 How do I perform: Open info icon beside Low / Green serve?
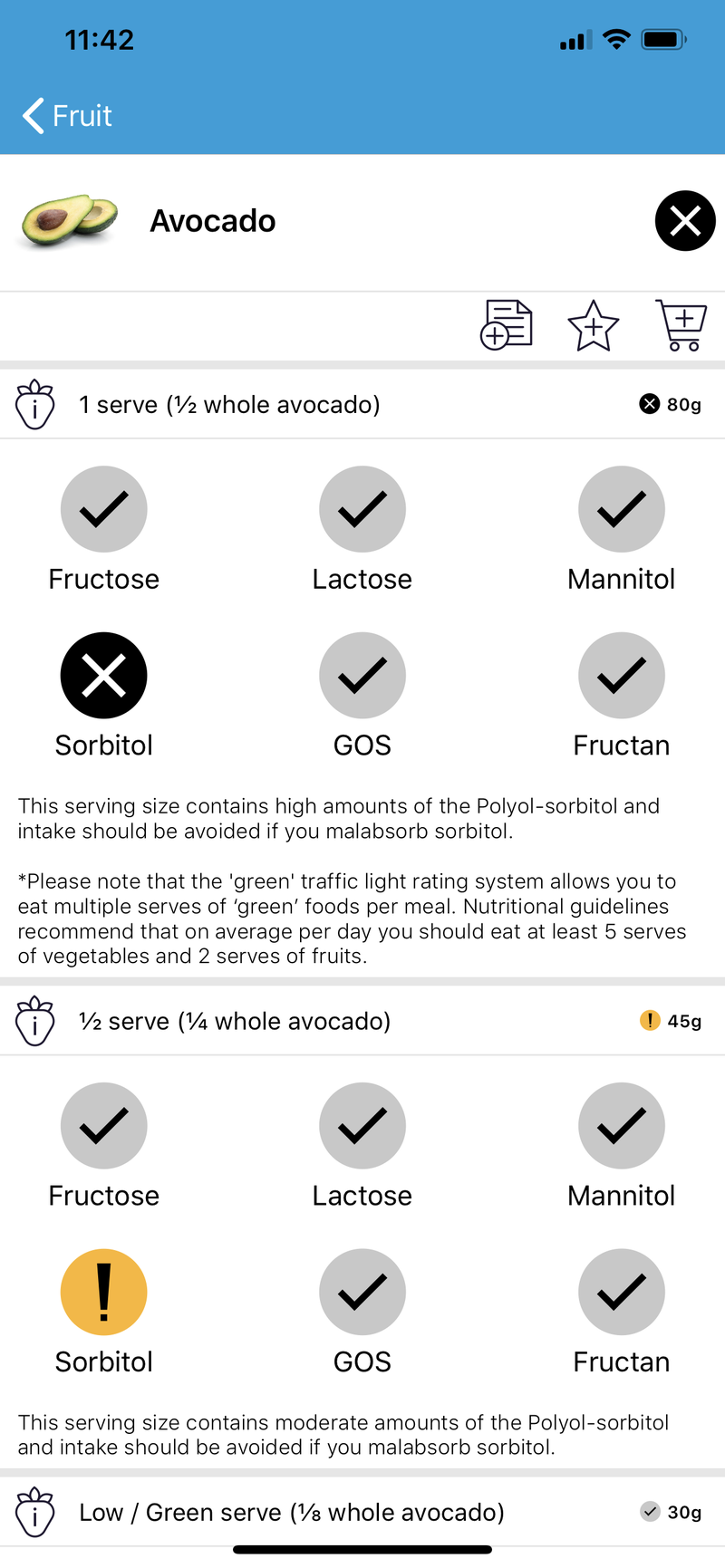tap(35, 1512)
